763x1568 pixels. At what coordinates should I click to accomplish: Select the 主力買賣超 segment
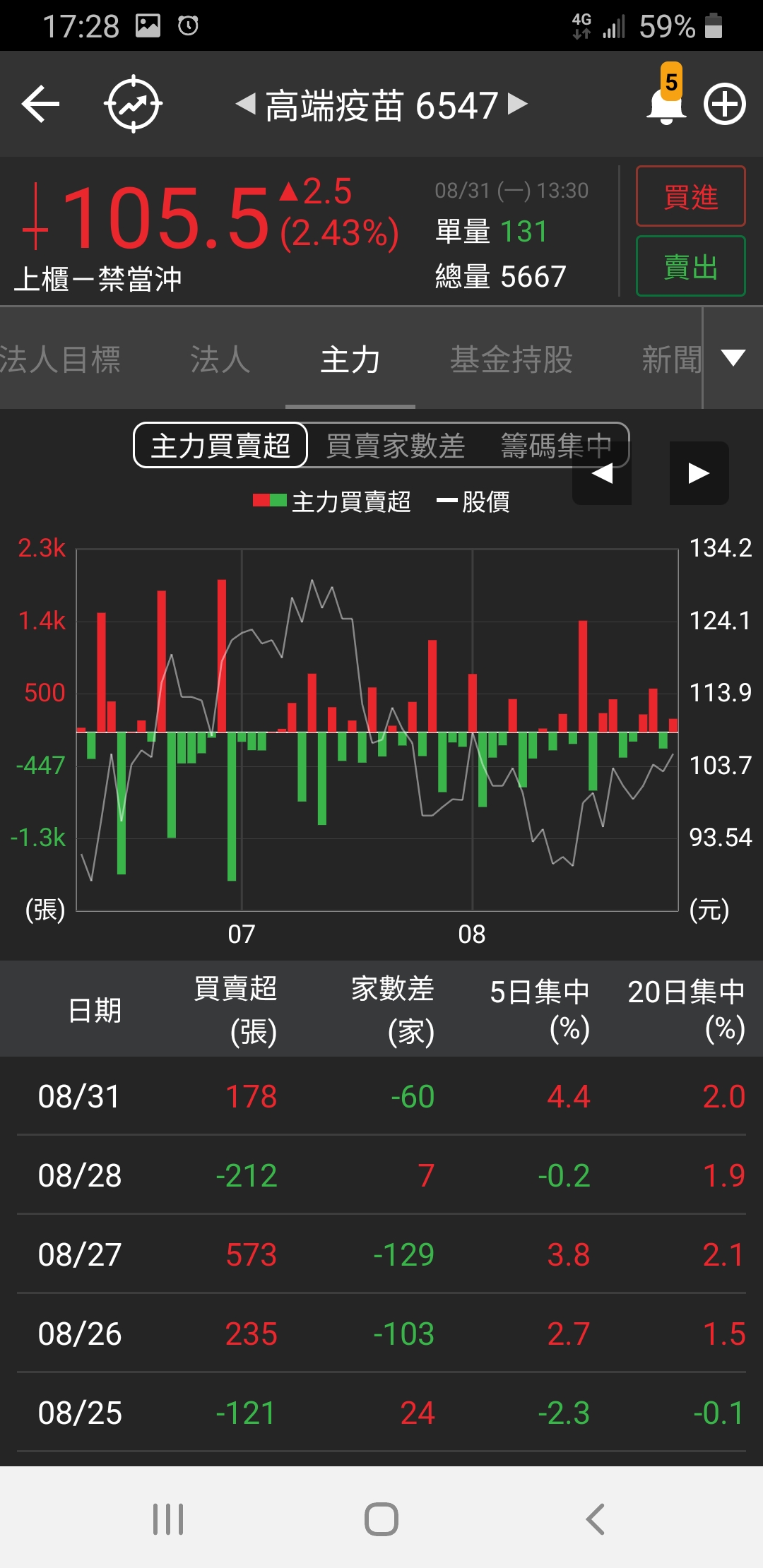click(x=220, y=446)
